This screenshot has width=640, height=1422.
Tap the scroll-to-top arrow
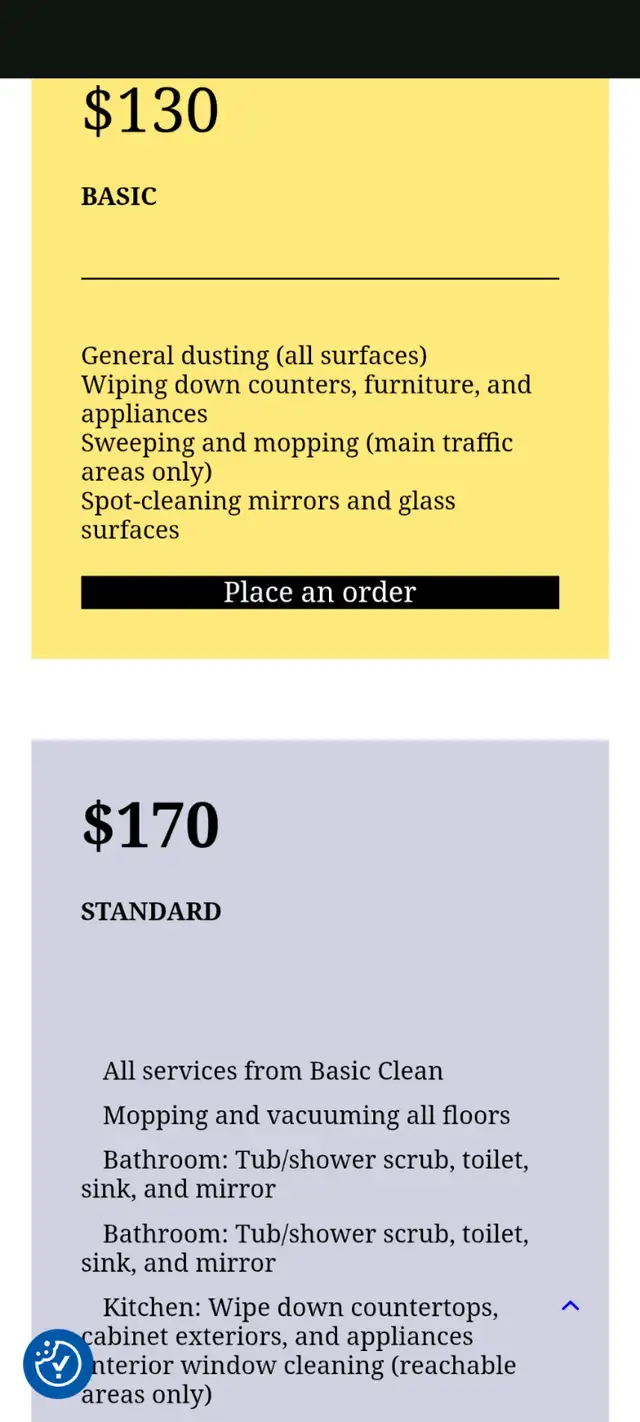coord(570,1305)
